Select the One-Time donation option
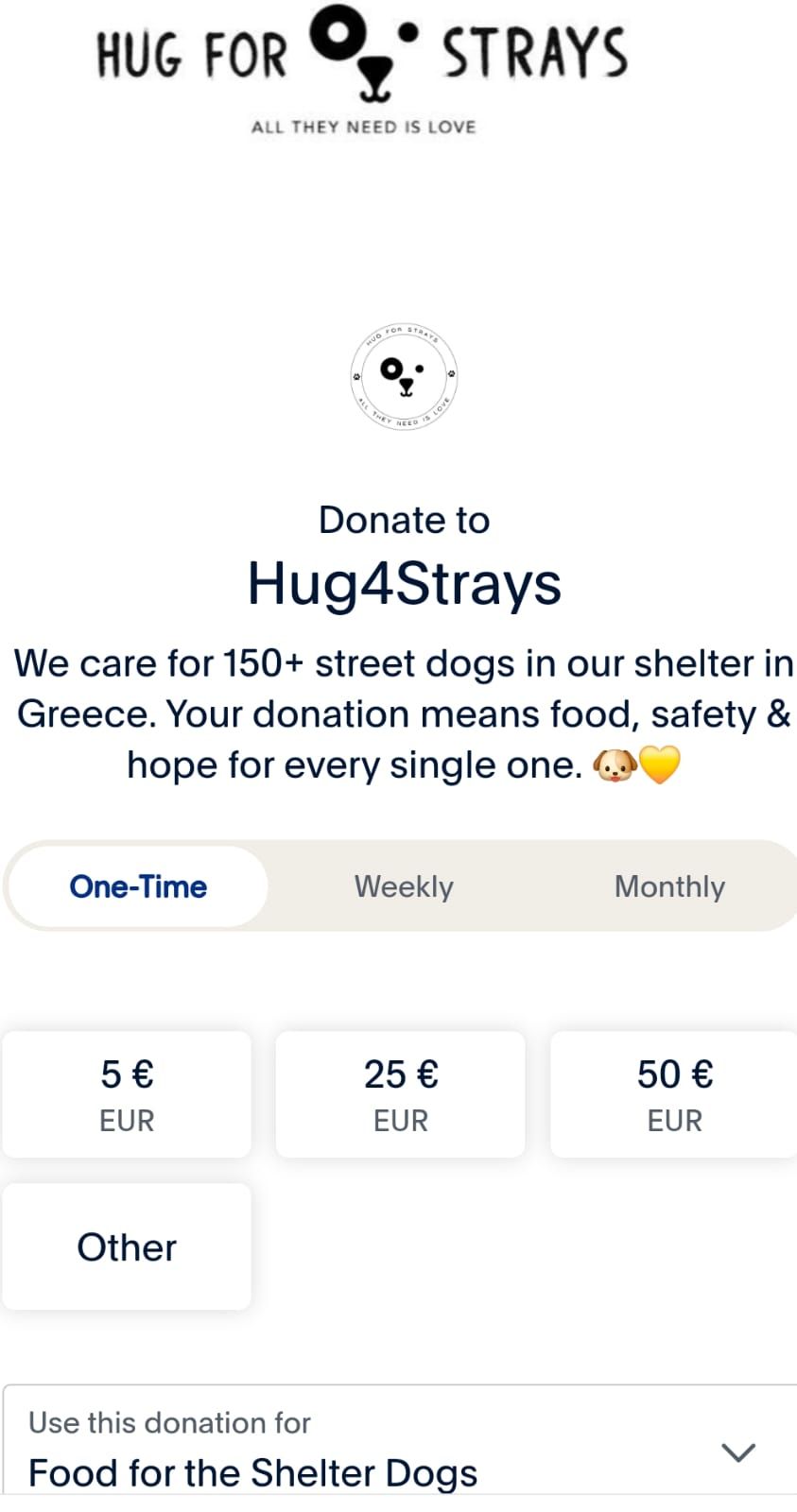The width and height of the screenshot is (797, 1512). [x=138, y=886]
